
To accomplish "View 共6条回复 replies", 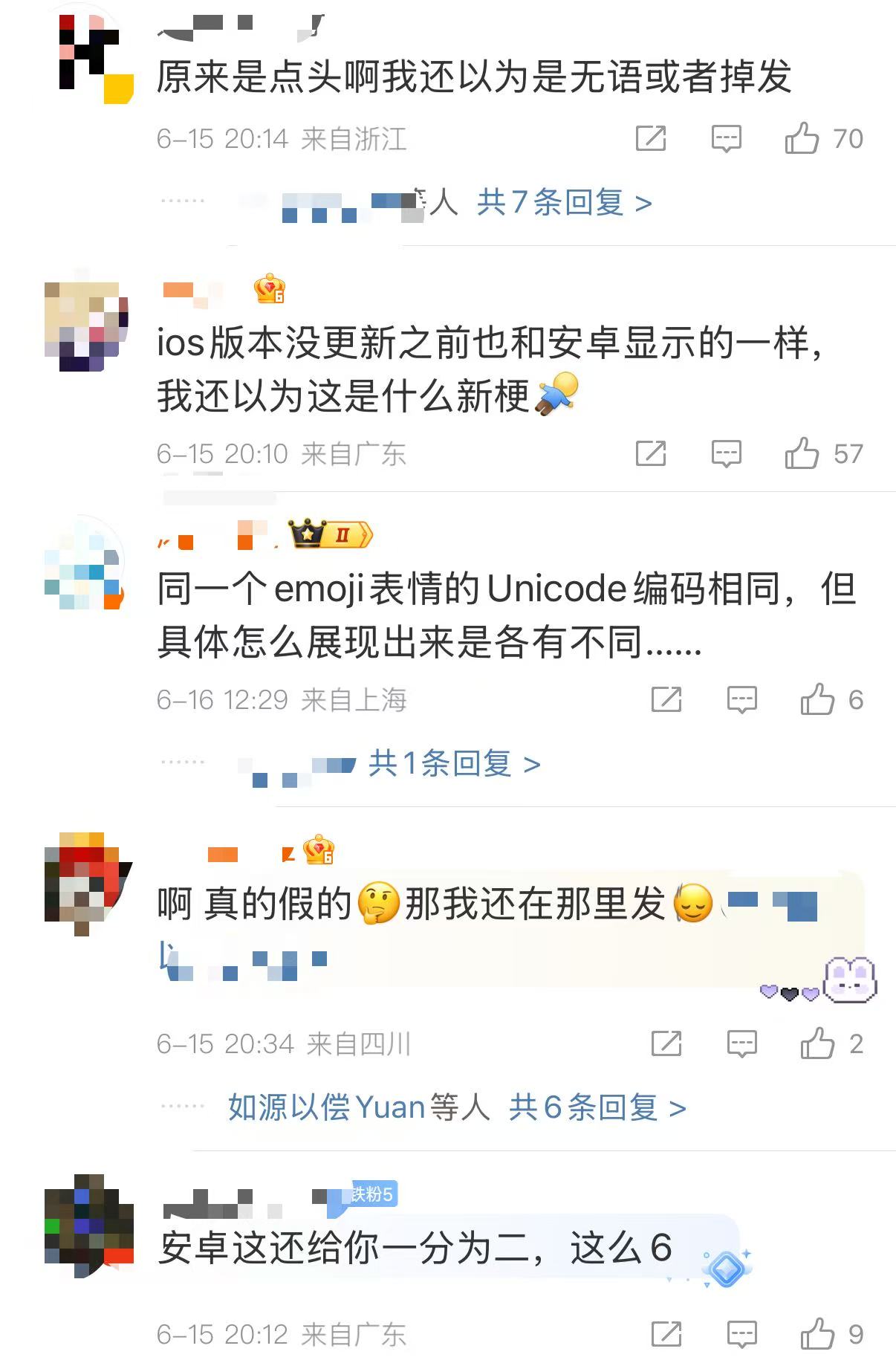I will (x=597, y=1107).
